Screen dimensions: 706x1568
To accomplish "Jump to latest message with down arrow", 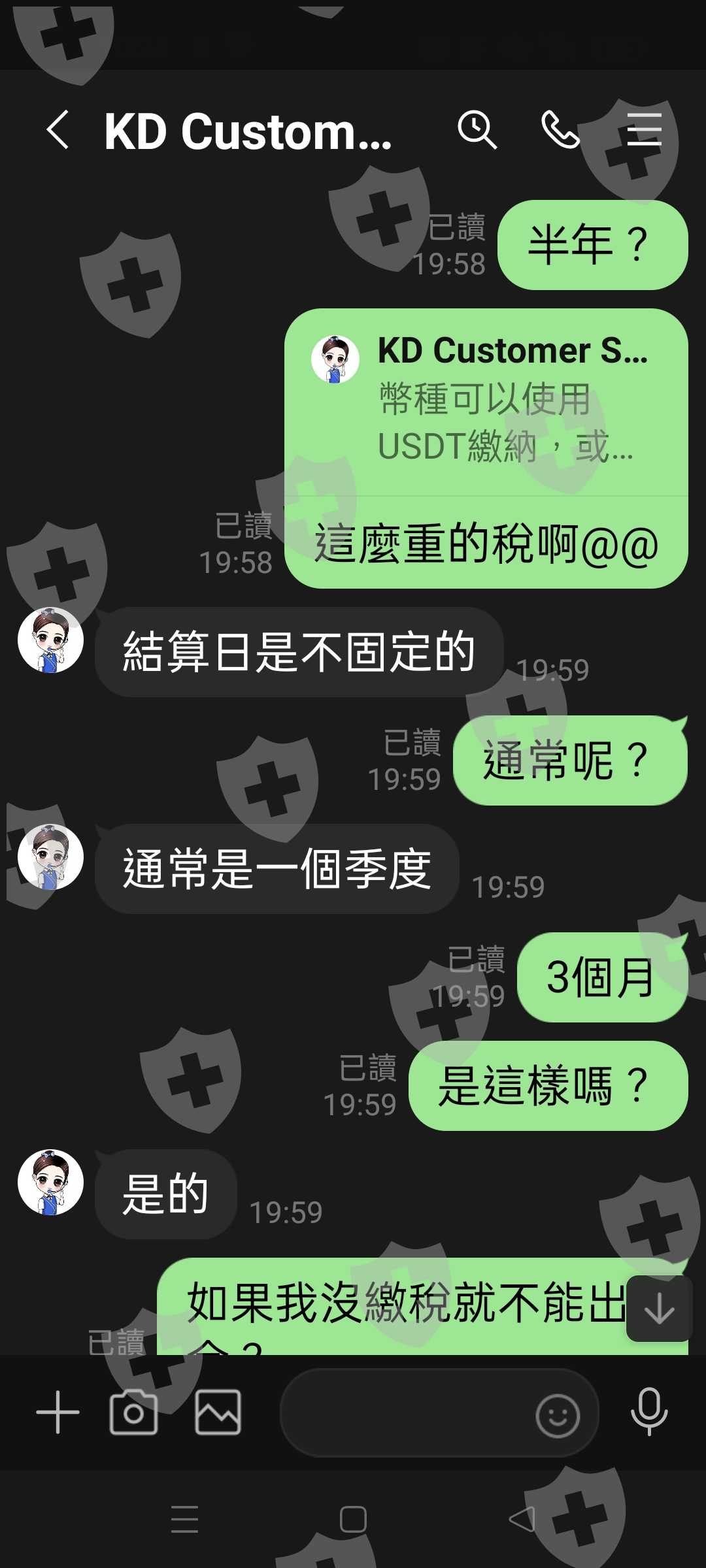I will 659,1308.
